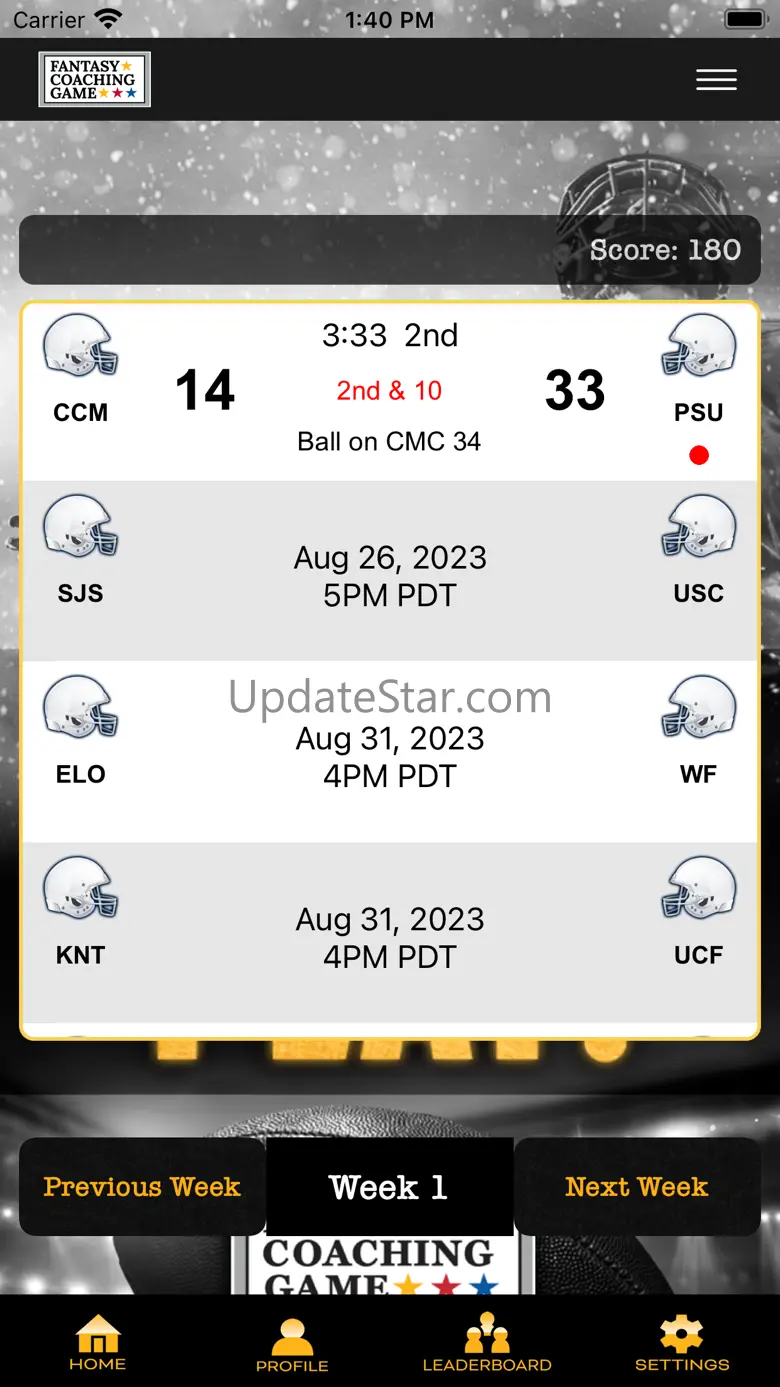Switch to the Home tab
Image resolution: width=780 pixels, height=1387 pixels.
pos(98,1343)
